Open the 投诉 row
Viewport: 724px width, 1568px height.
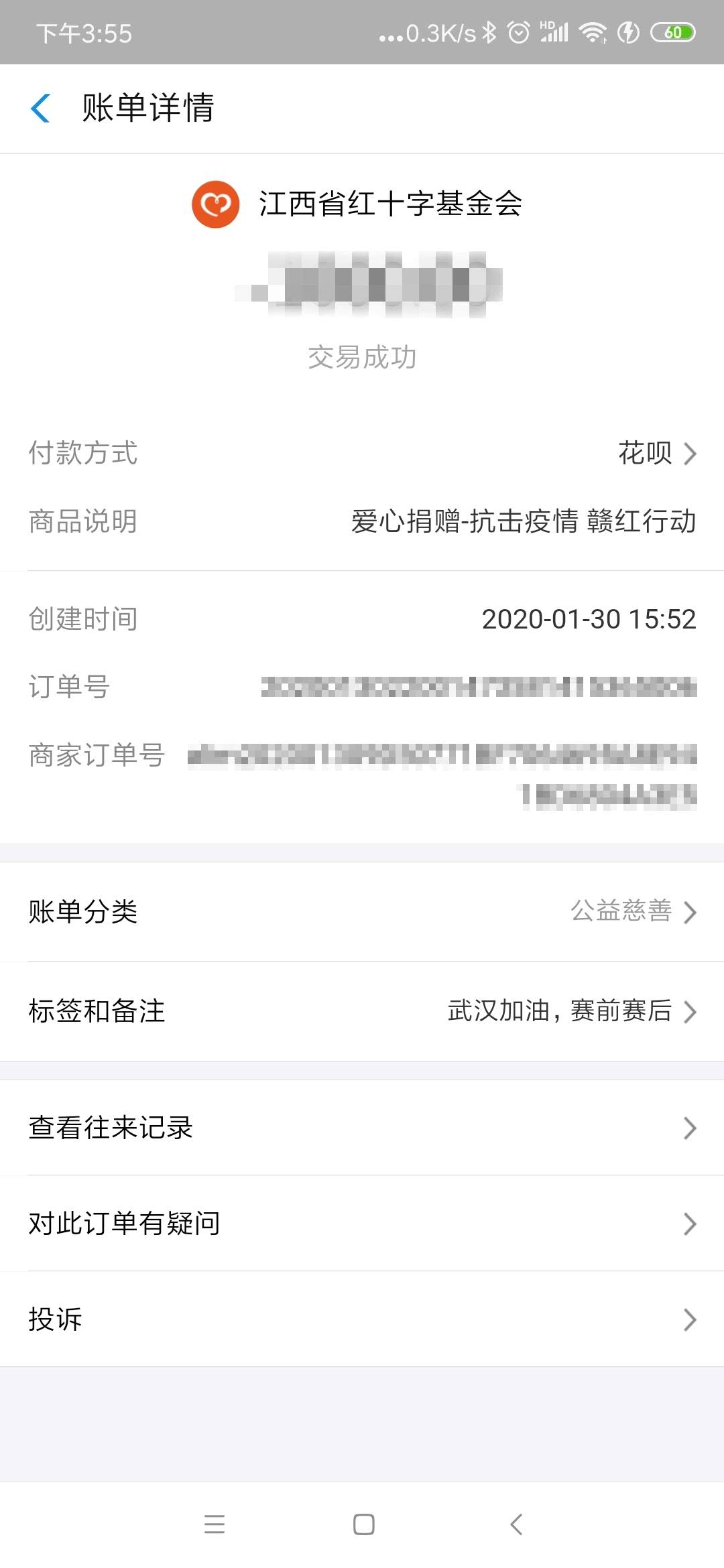[x=362, y=1319]
